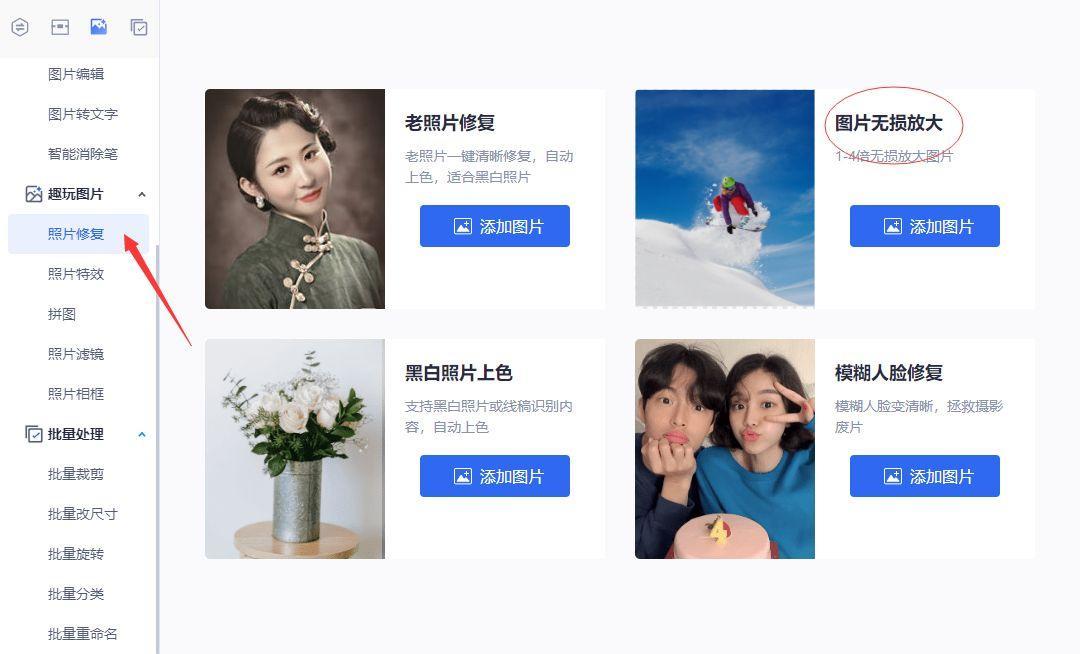Image resolution: width=1080 pixels, height=654 pixels.
Task: Open 照片特效 in the sidebar
Action: [76, 274]
